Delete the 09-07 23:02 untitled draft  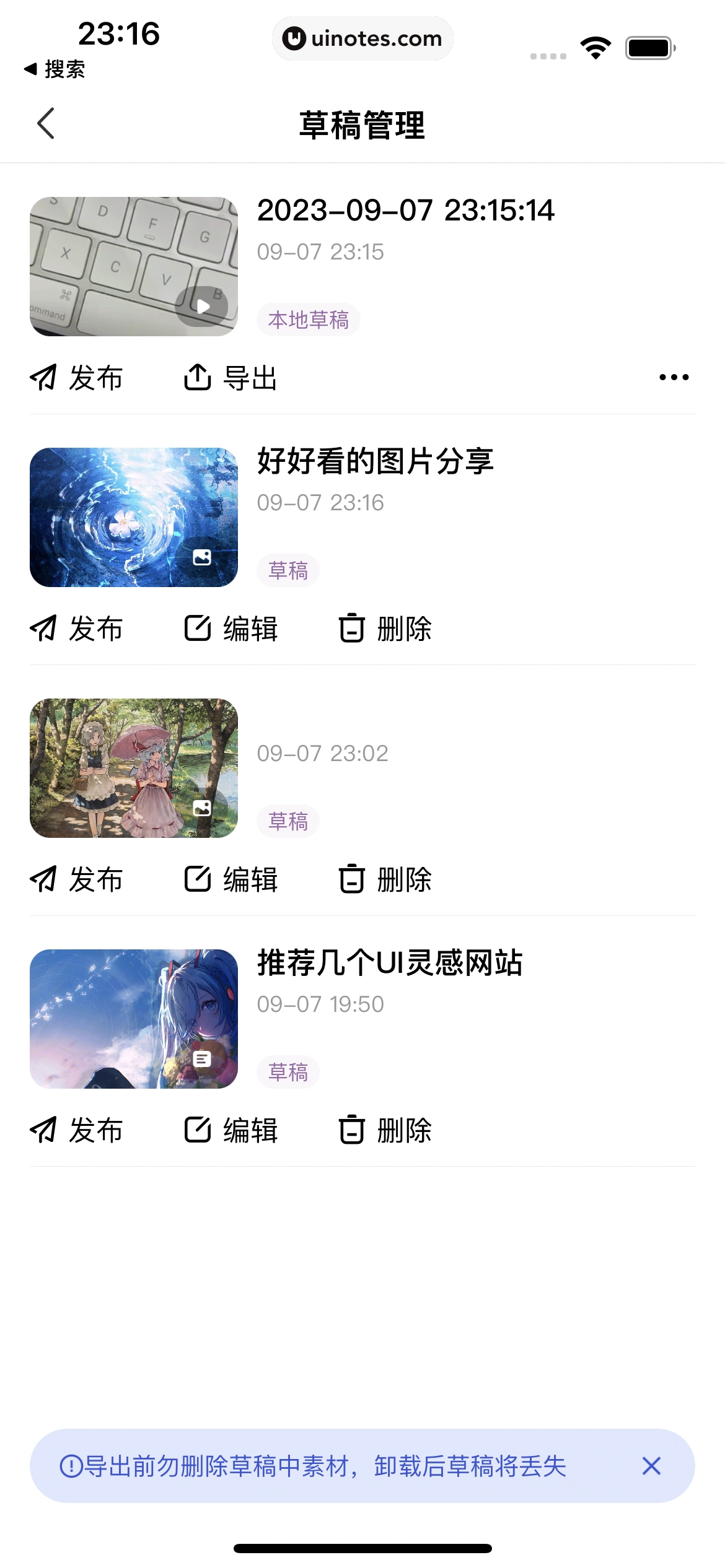pyautogui.click(x=385, y=879)
